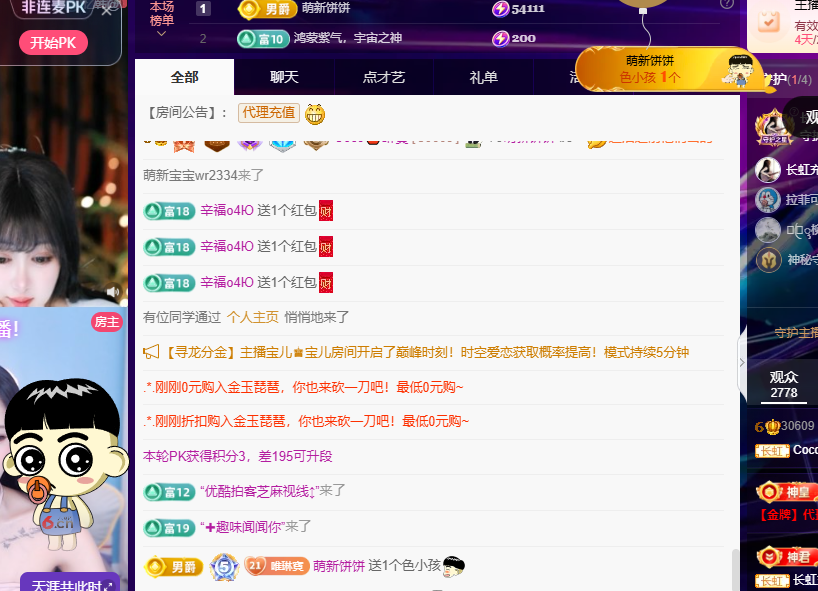Close the 非连麦PK panel
Viewport: 818px width, 591px height.
click(x=107, y=12)
